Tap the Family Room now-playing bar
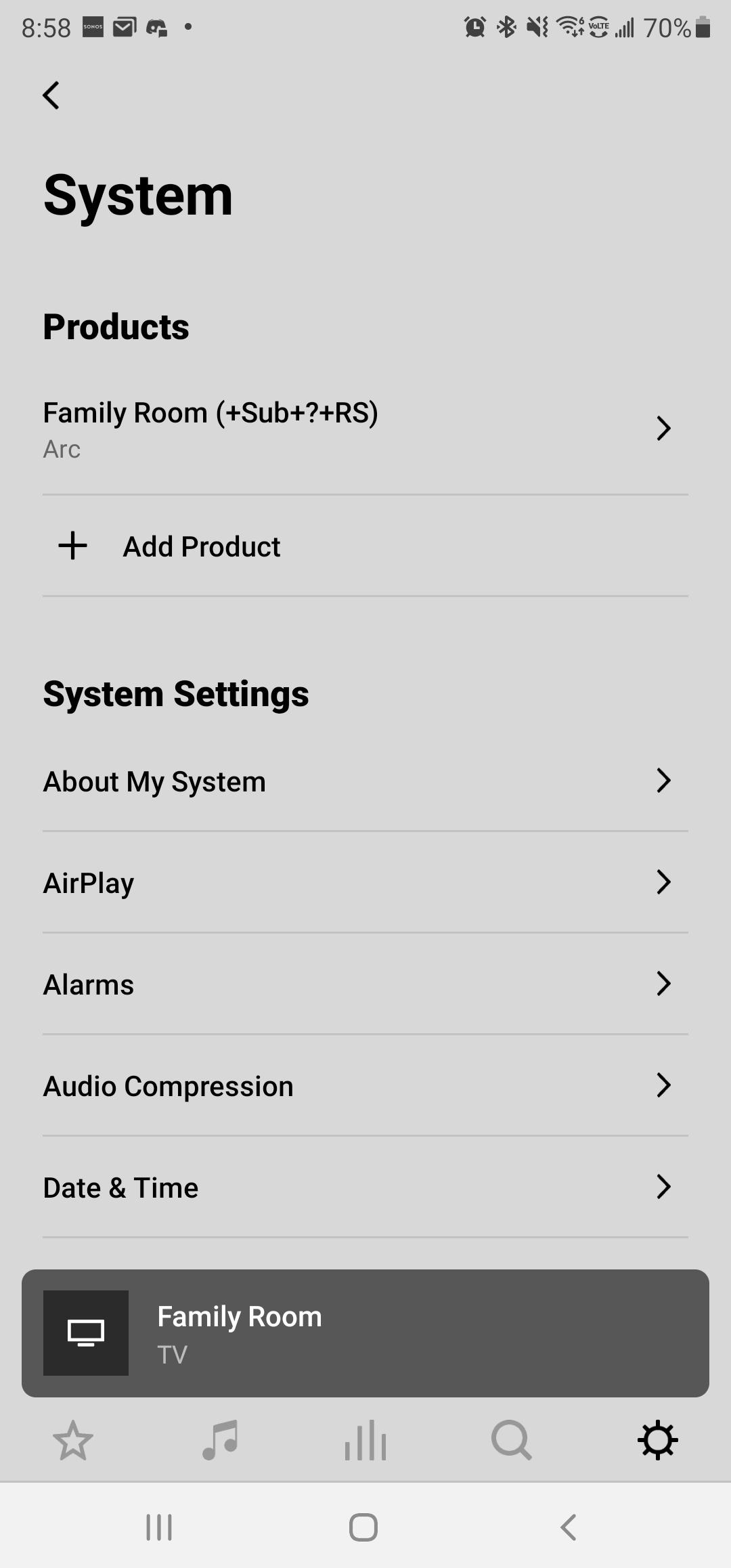Viewport: 731px width, 1568px height. 365,1331
